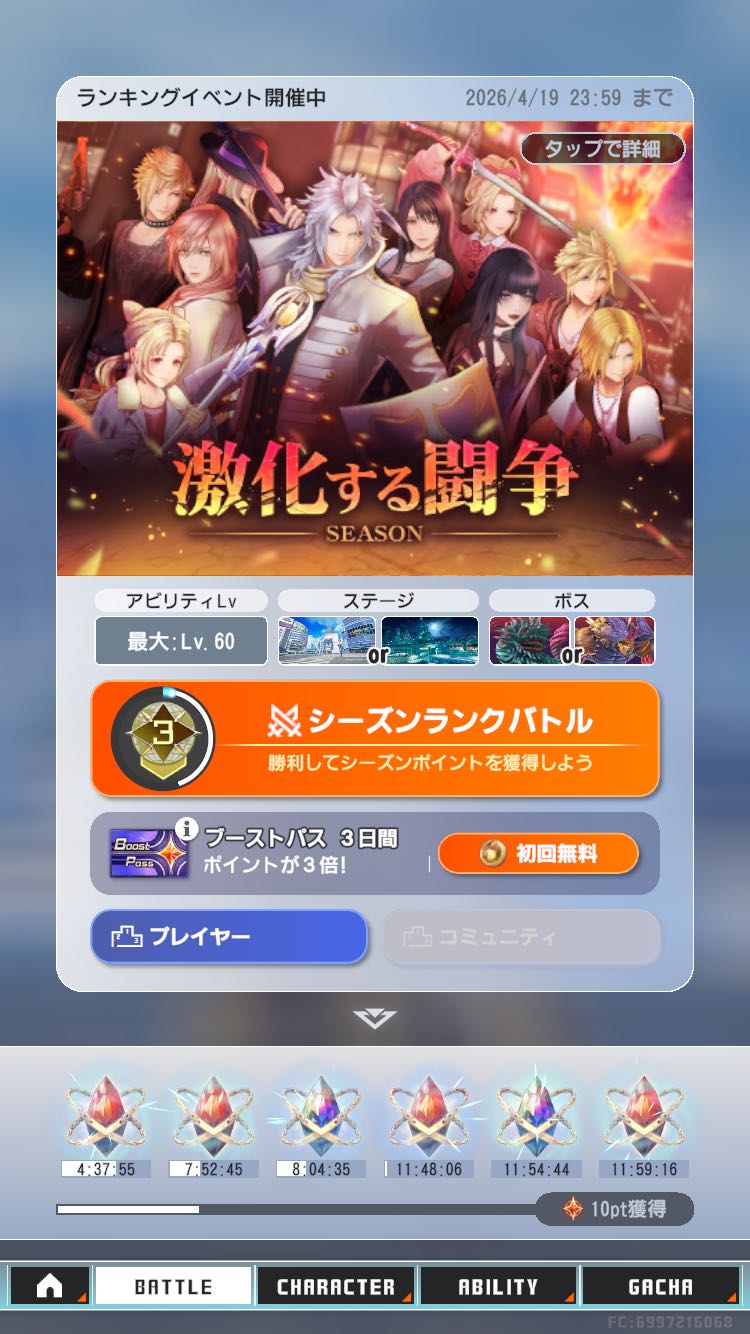Screen dimensions: 750x1334
Task: Switch to the プレイヤー ranking tab
Action: [x=229, y=937]
